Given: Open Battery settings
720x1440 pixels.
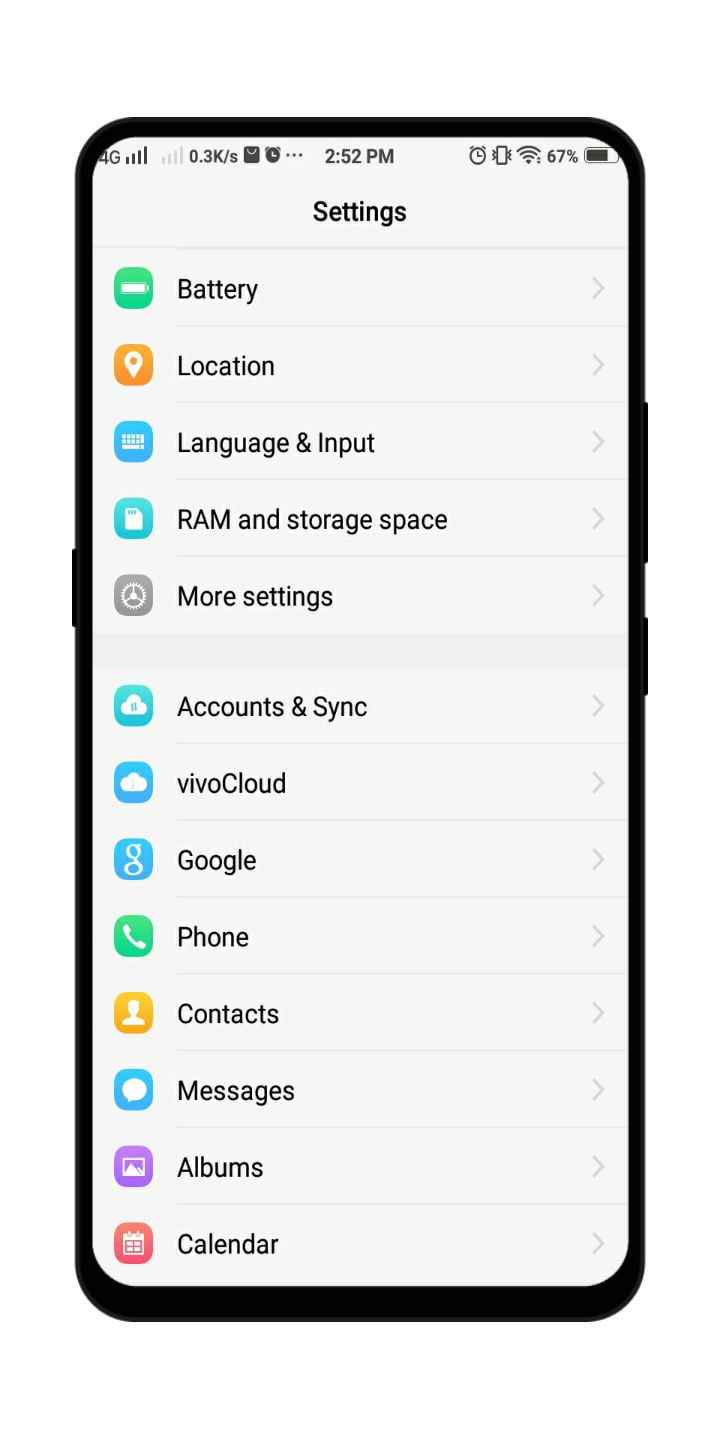Looking at the screenshot, I should pyautogui.click(x=360, y=288).
